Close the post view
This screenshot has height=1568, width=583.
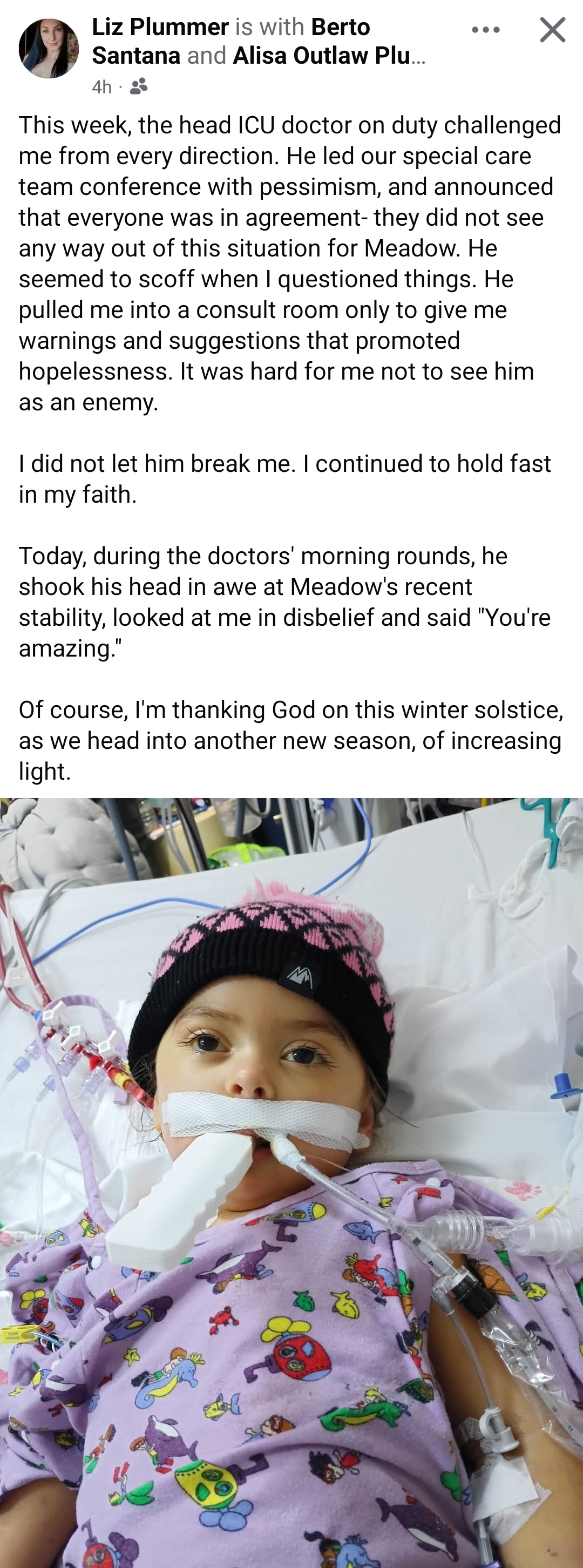pyautogui.click(x=552, y=29)
